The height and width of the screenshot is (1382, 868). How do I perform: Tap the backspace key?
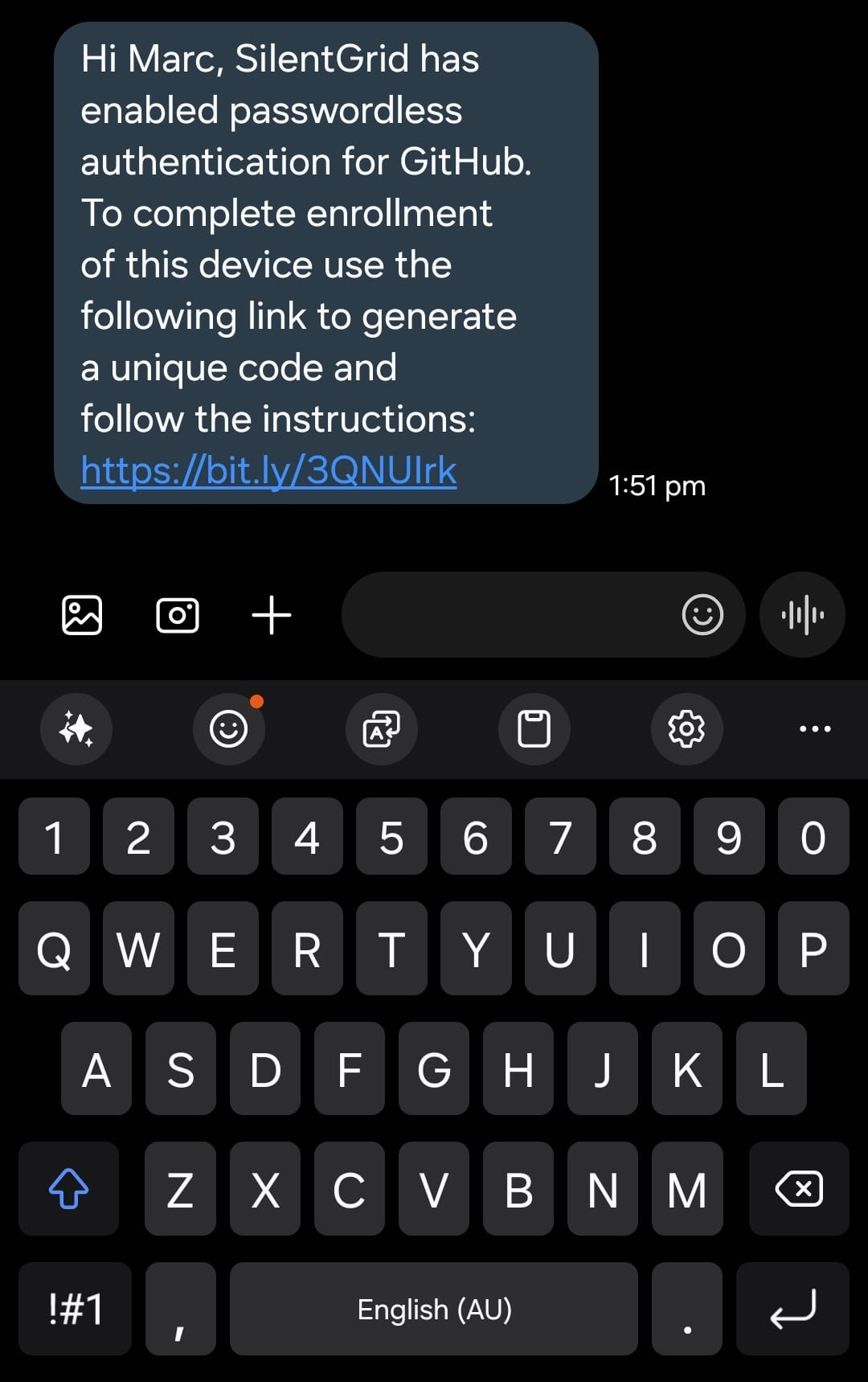tap(799, 1189)
